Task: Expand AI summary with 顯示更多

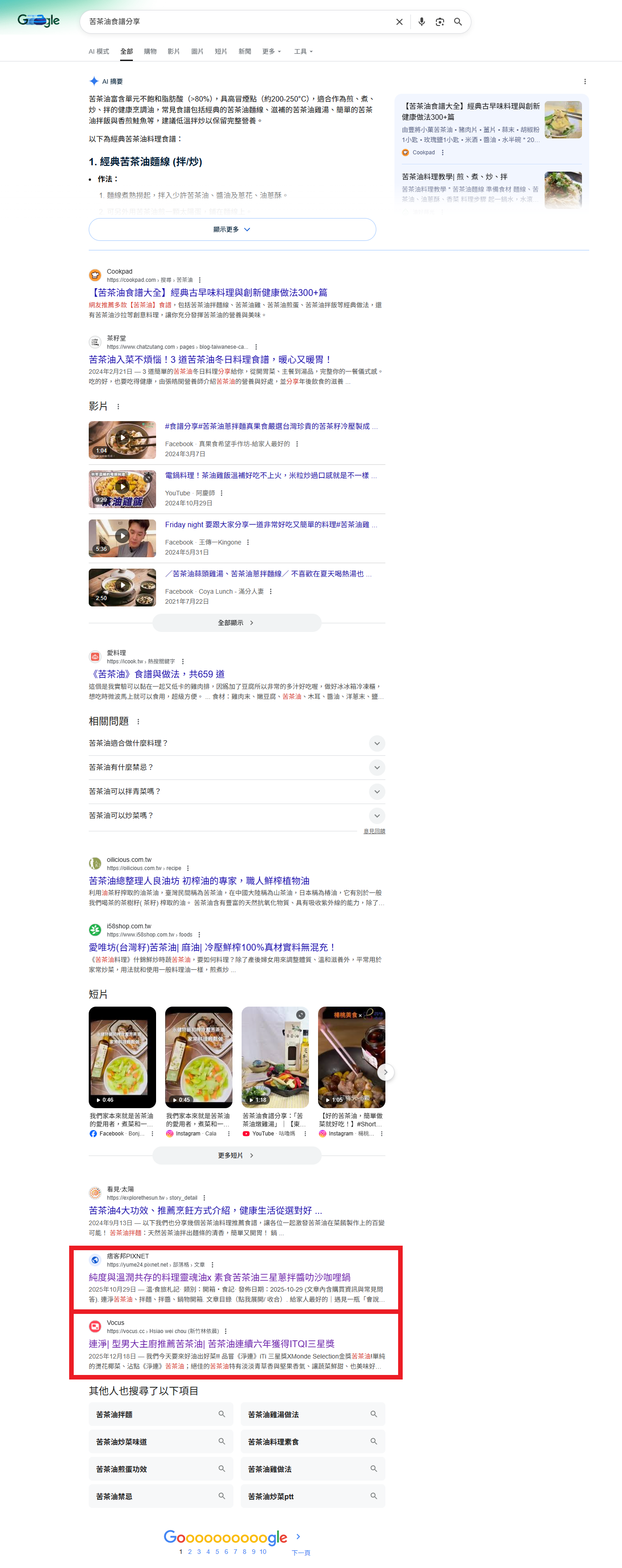Action: 232,229
